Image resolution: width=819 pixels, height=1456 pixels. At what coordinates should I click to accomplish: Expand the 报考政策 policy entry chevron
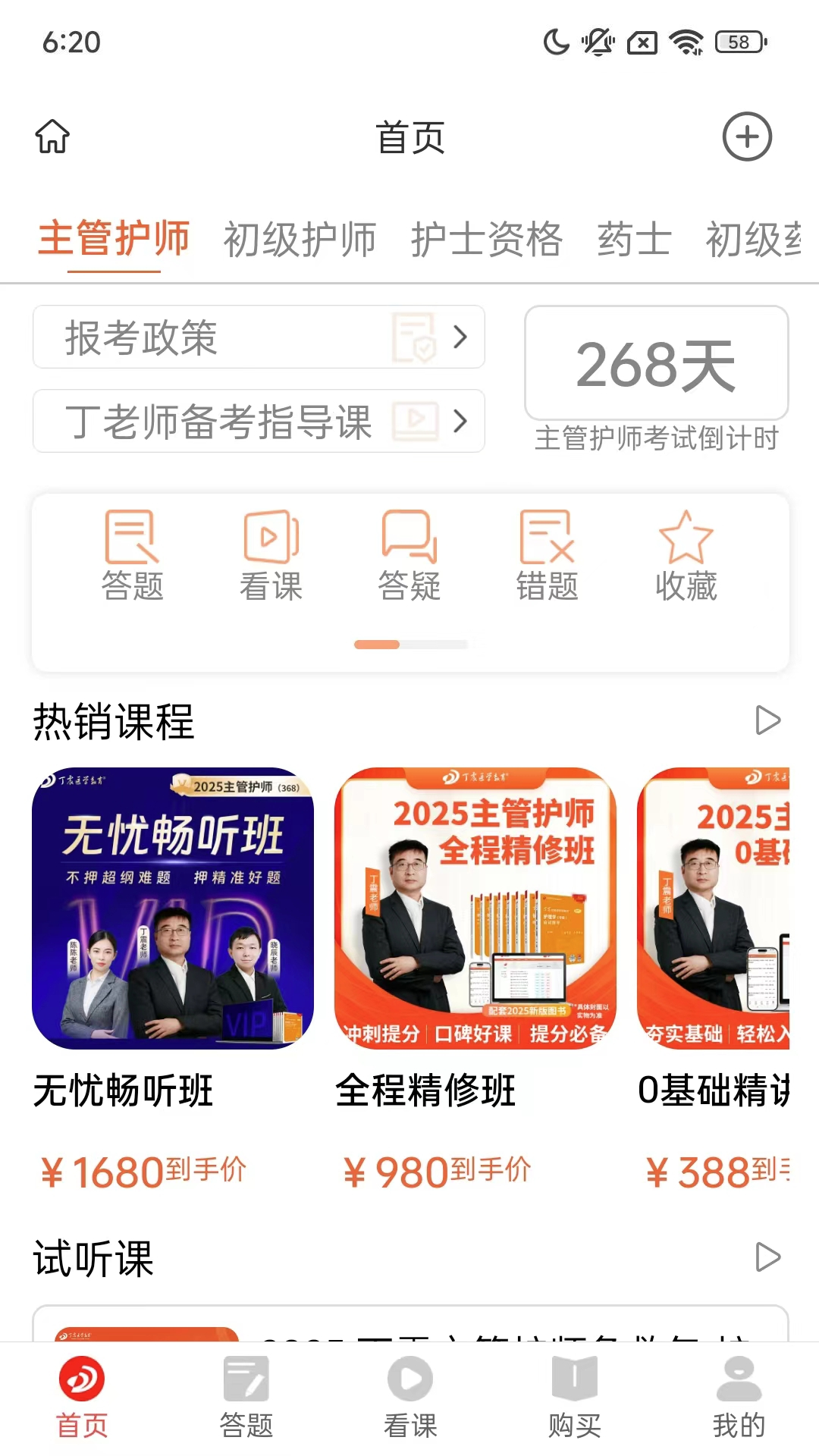[x=461, y=338]
